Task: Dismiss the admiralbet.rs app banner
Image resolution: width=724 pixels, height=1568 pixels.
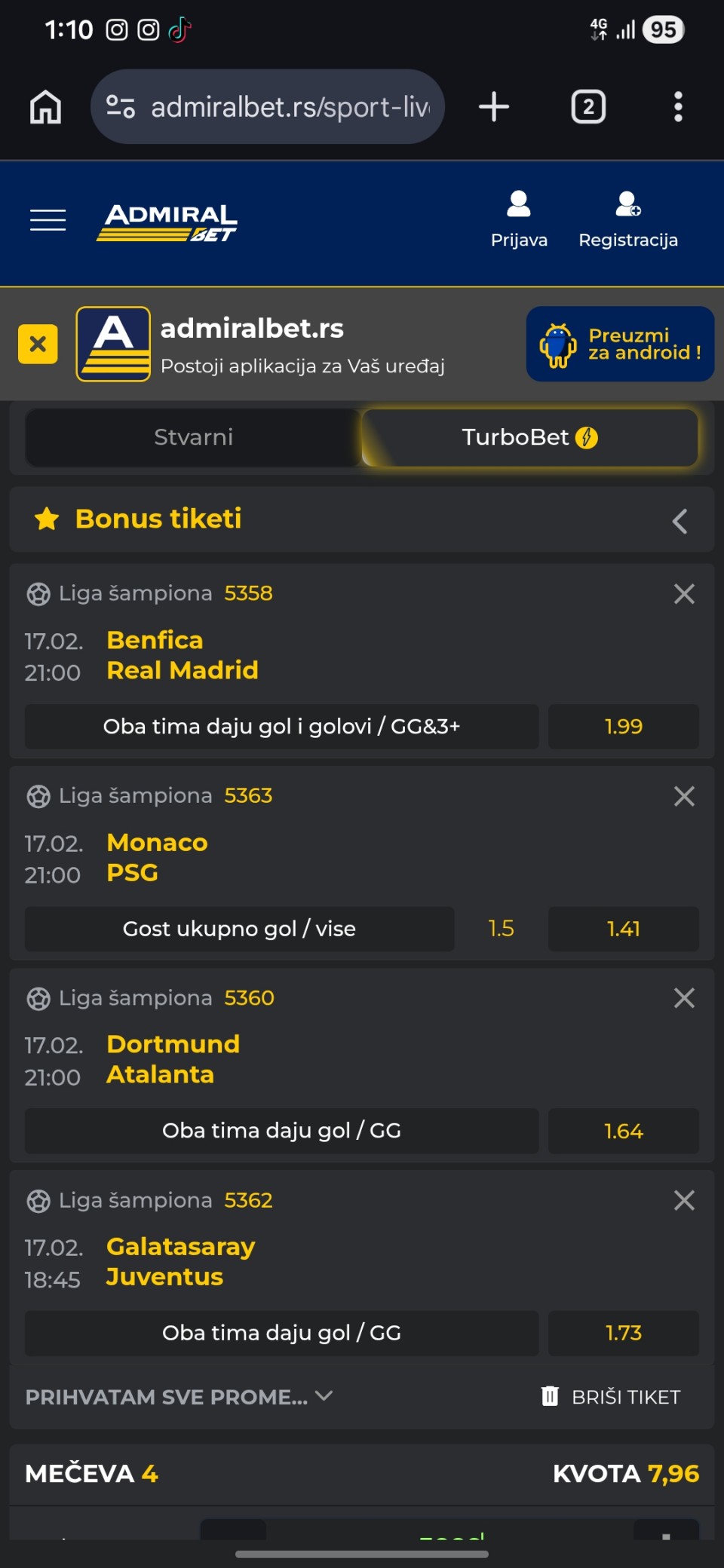Action: (38, 345)
